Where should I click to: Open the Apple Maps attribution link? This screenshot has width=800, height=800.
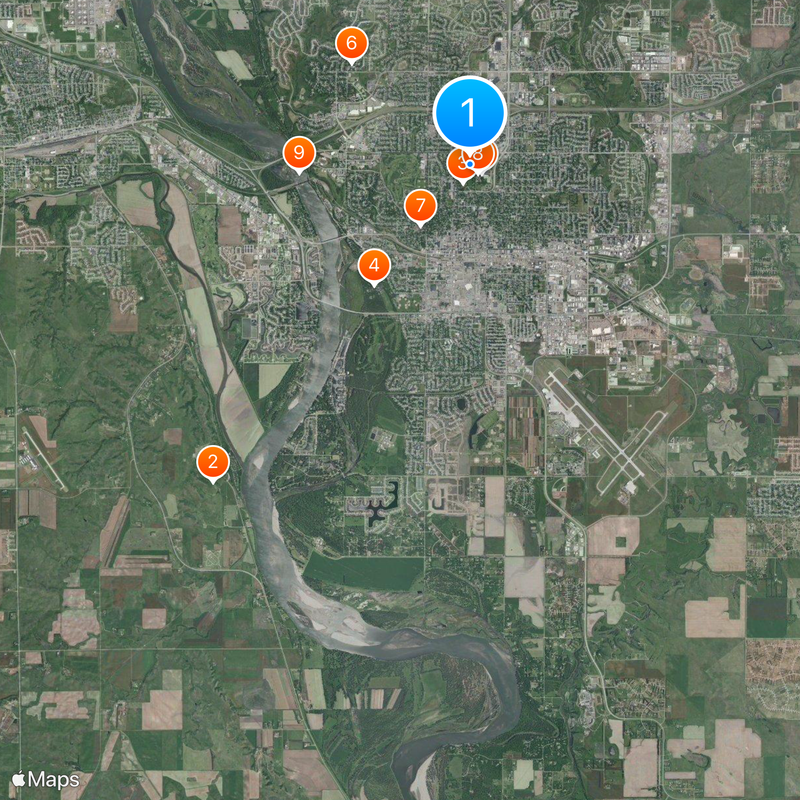coord(45,778)
